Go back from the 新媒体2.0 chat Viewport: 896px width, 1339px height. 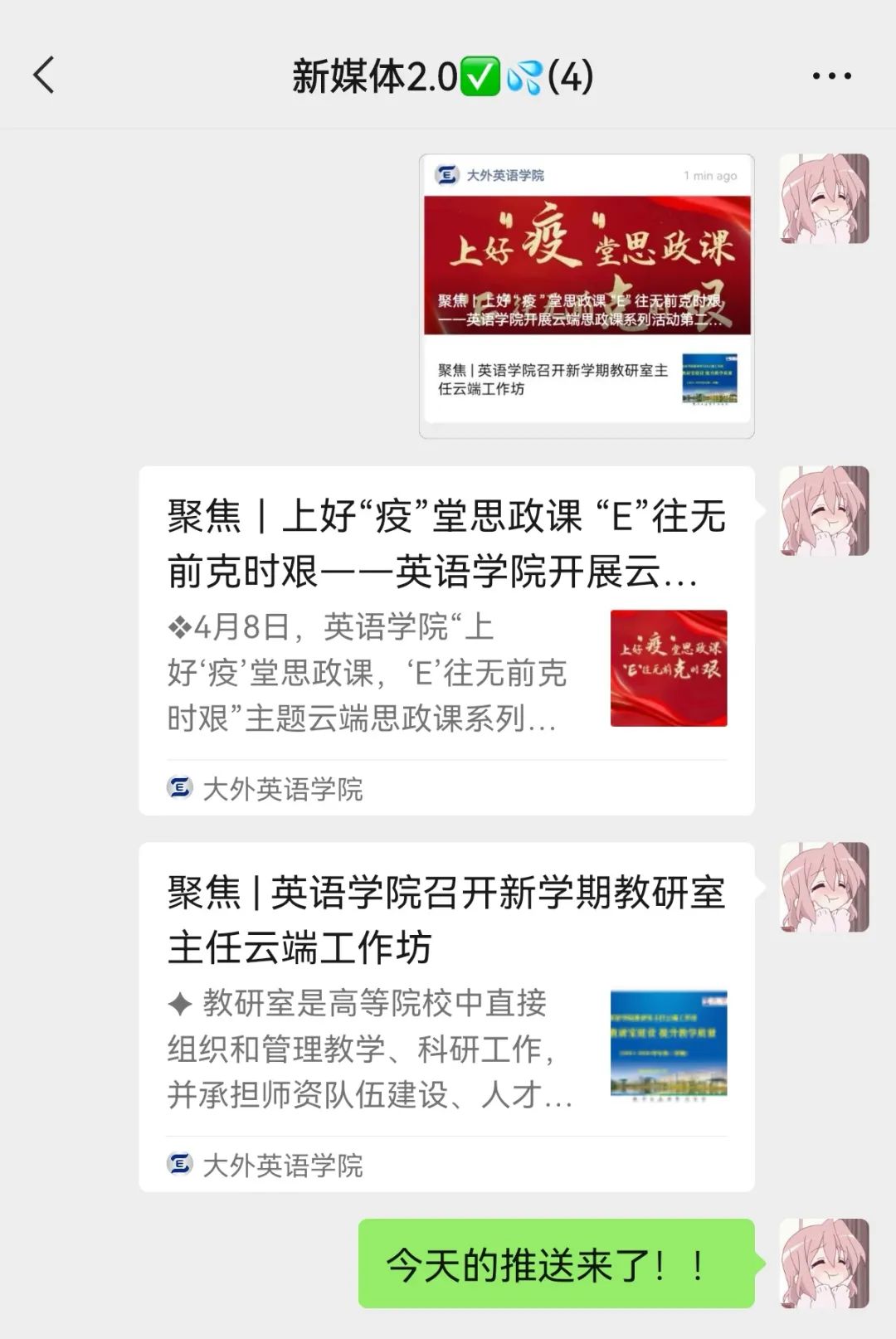(x=45, y=75)
